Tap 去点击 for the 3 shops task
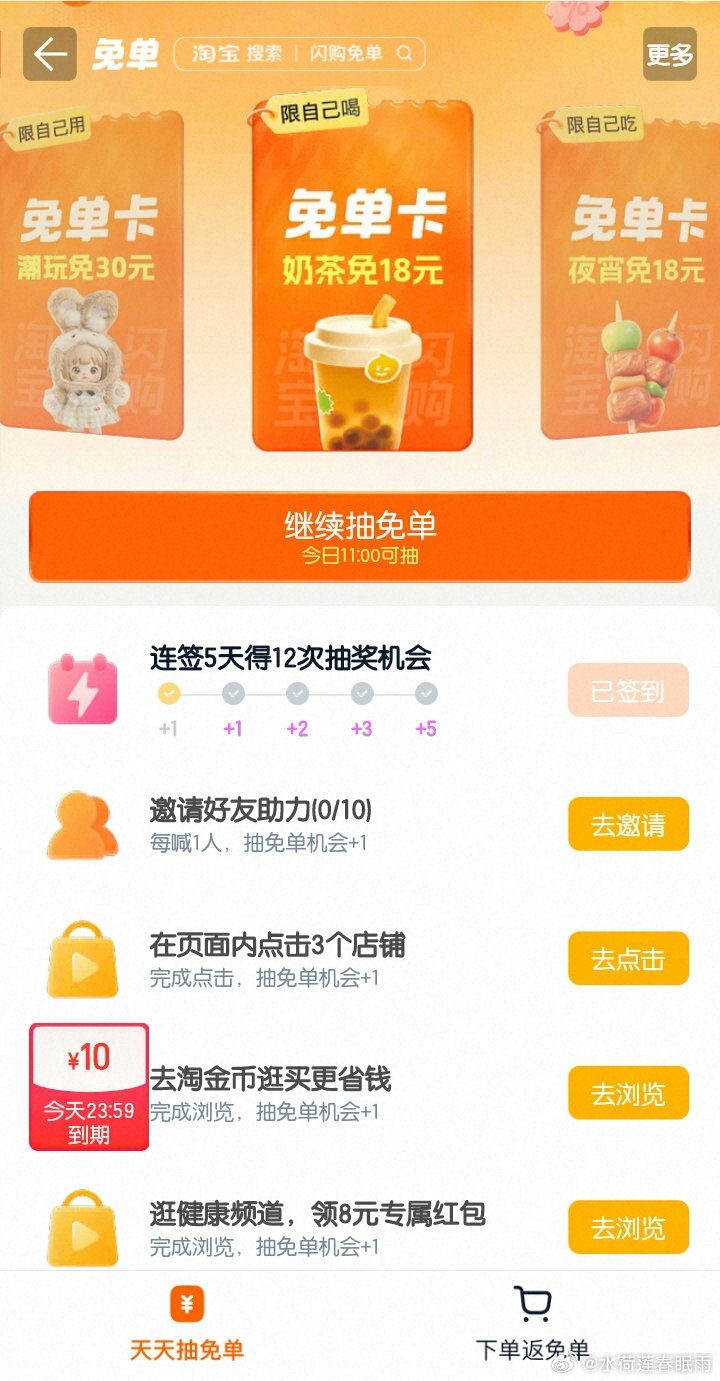This screenshot has height=1381, width=720. click(628, 959)
